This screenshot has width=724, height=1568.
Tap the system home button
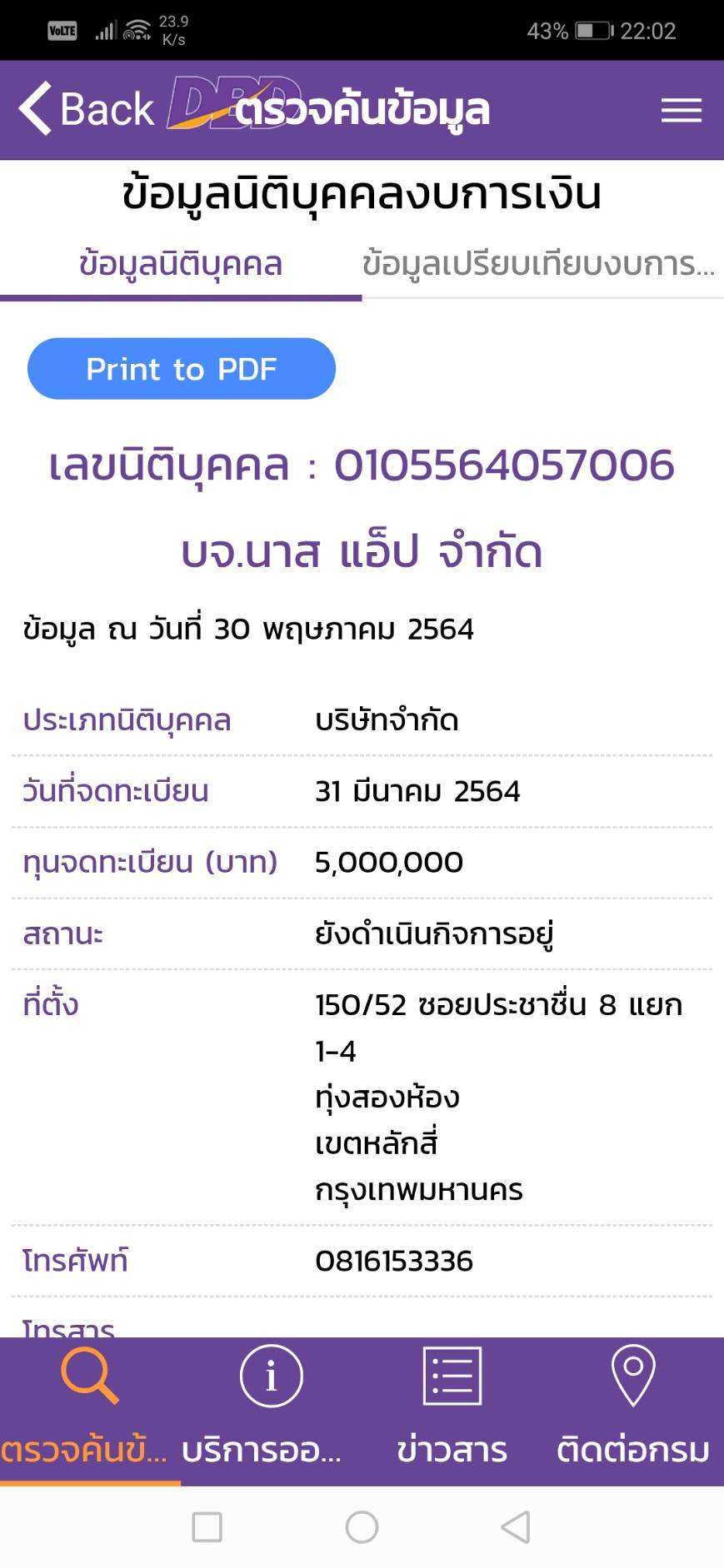pyautogui.click(x=362, y=1527)
